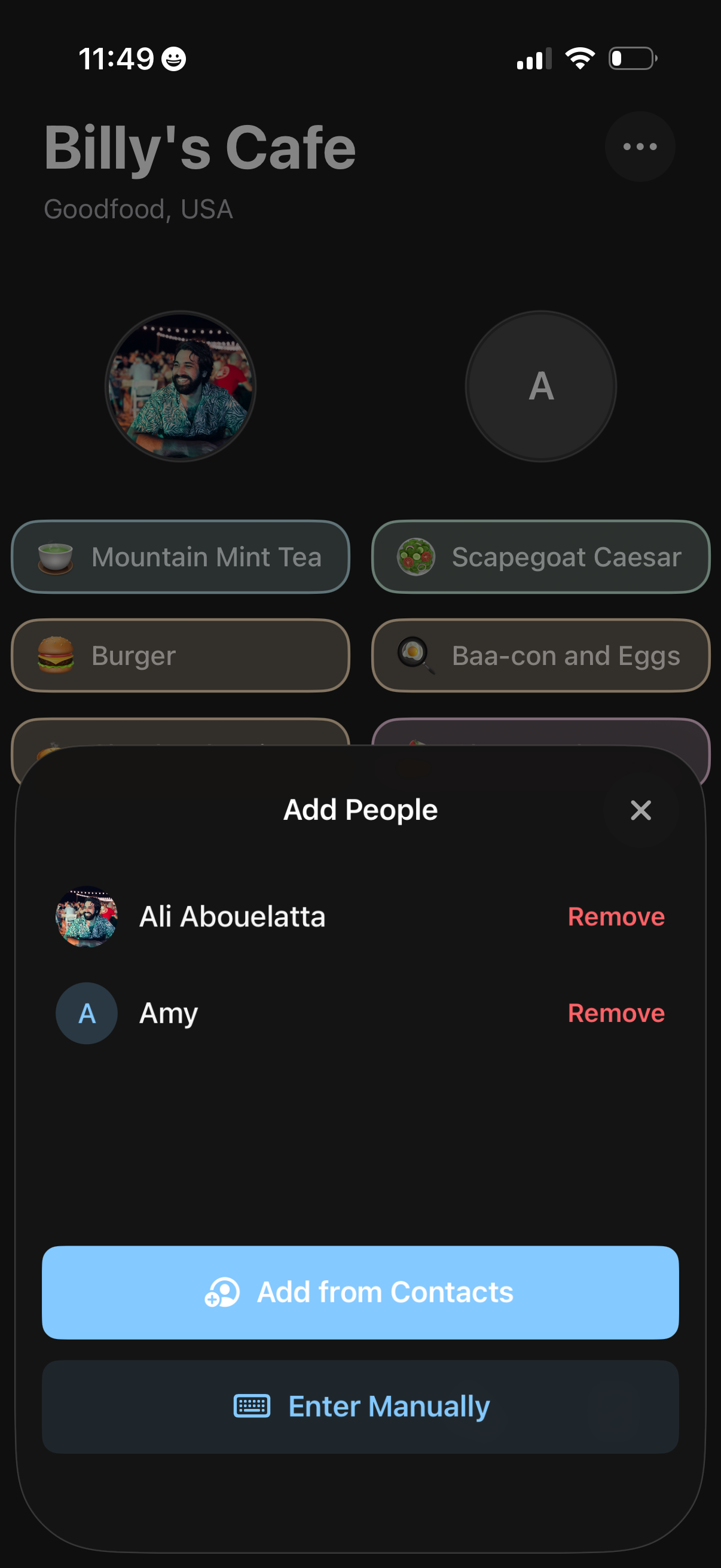Remove Ali Abouelatta from the group
Image resolution: width=721 pixels, height=1568 pixels.
[616, 917]
